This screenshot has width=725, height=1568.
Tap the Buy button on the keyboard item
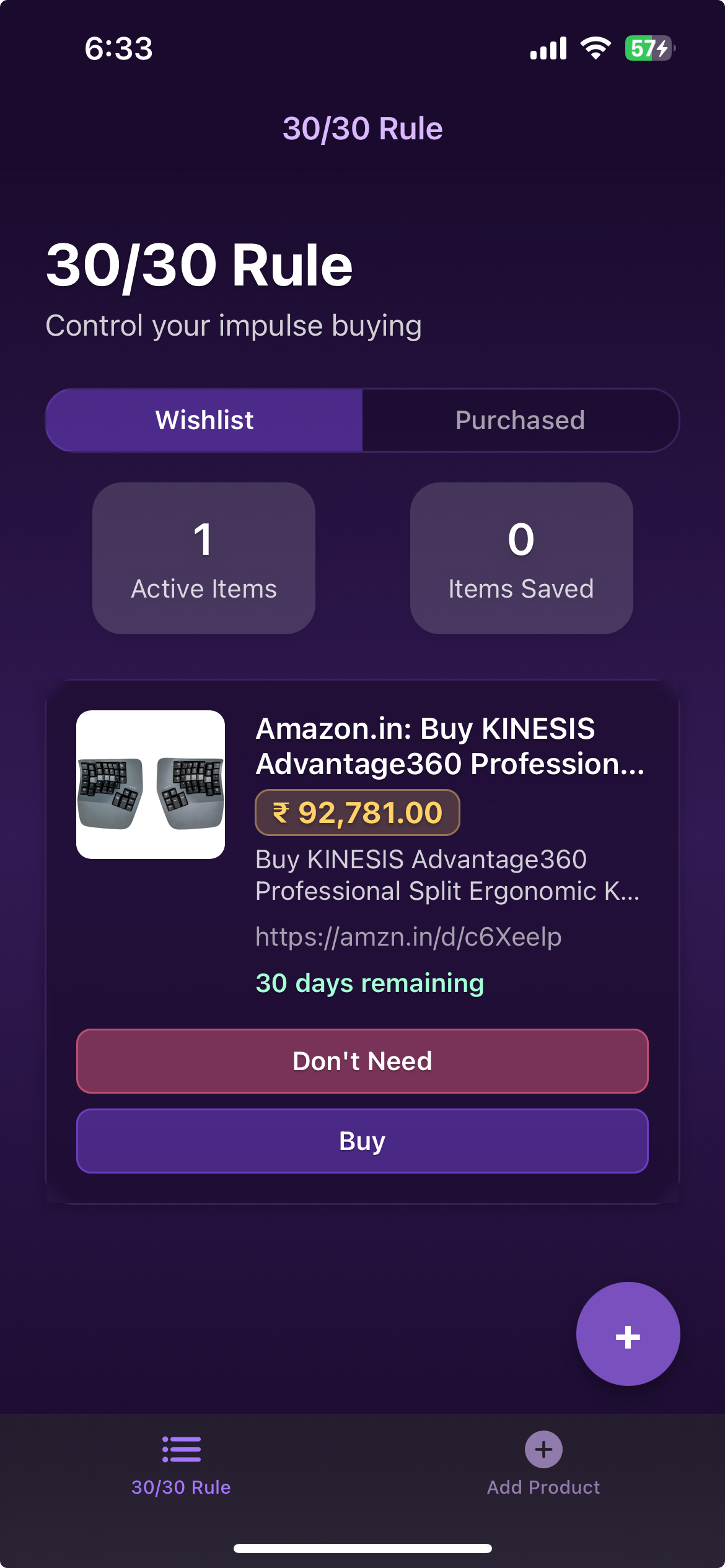point(362,1141)
